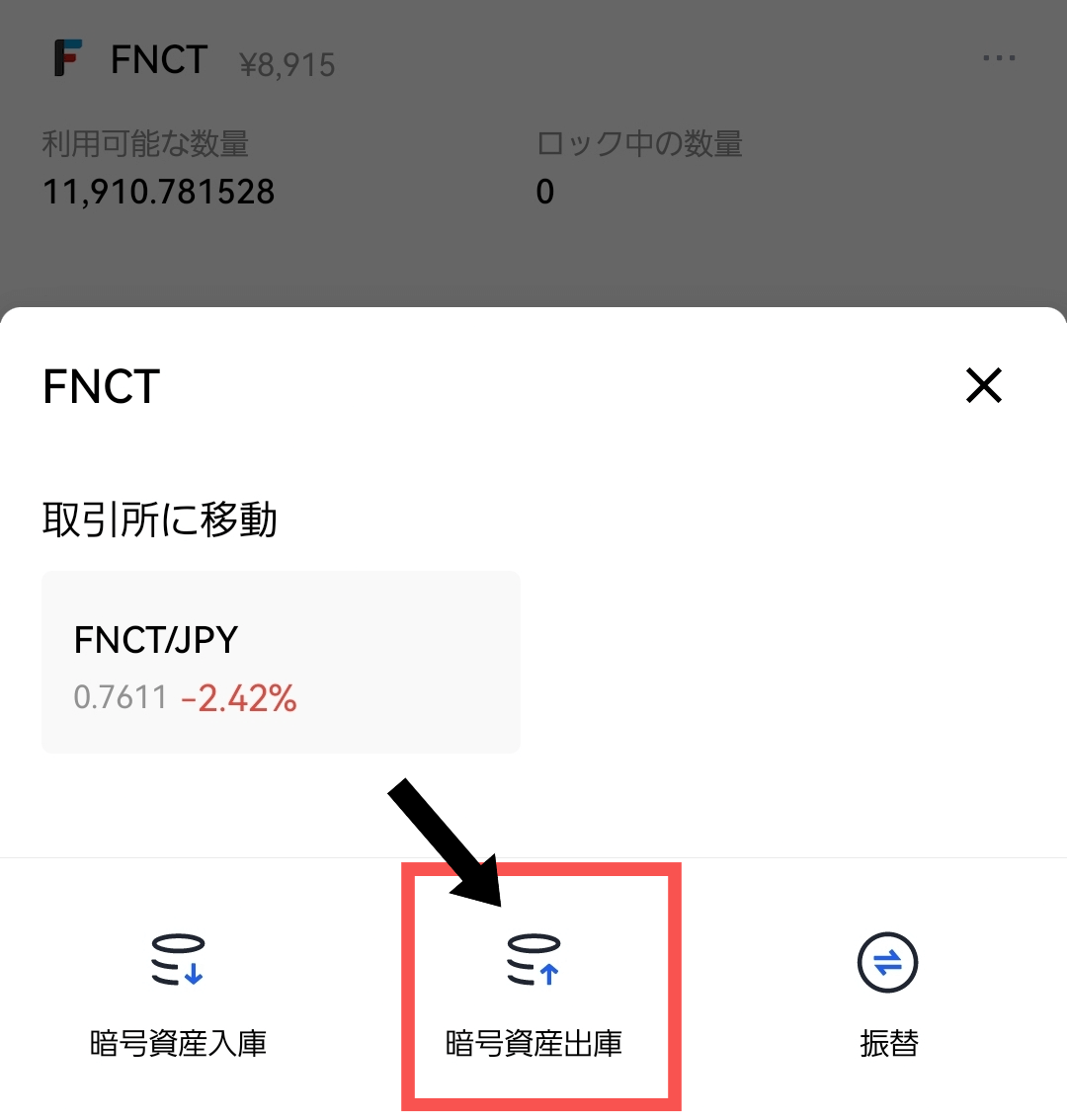Close the FNCT bottom sheet
This screenshot has width=1067, height=1120.
tap(984, 386)
